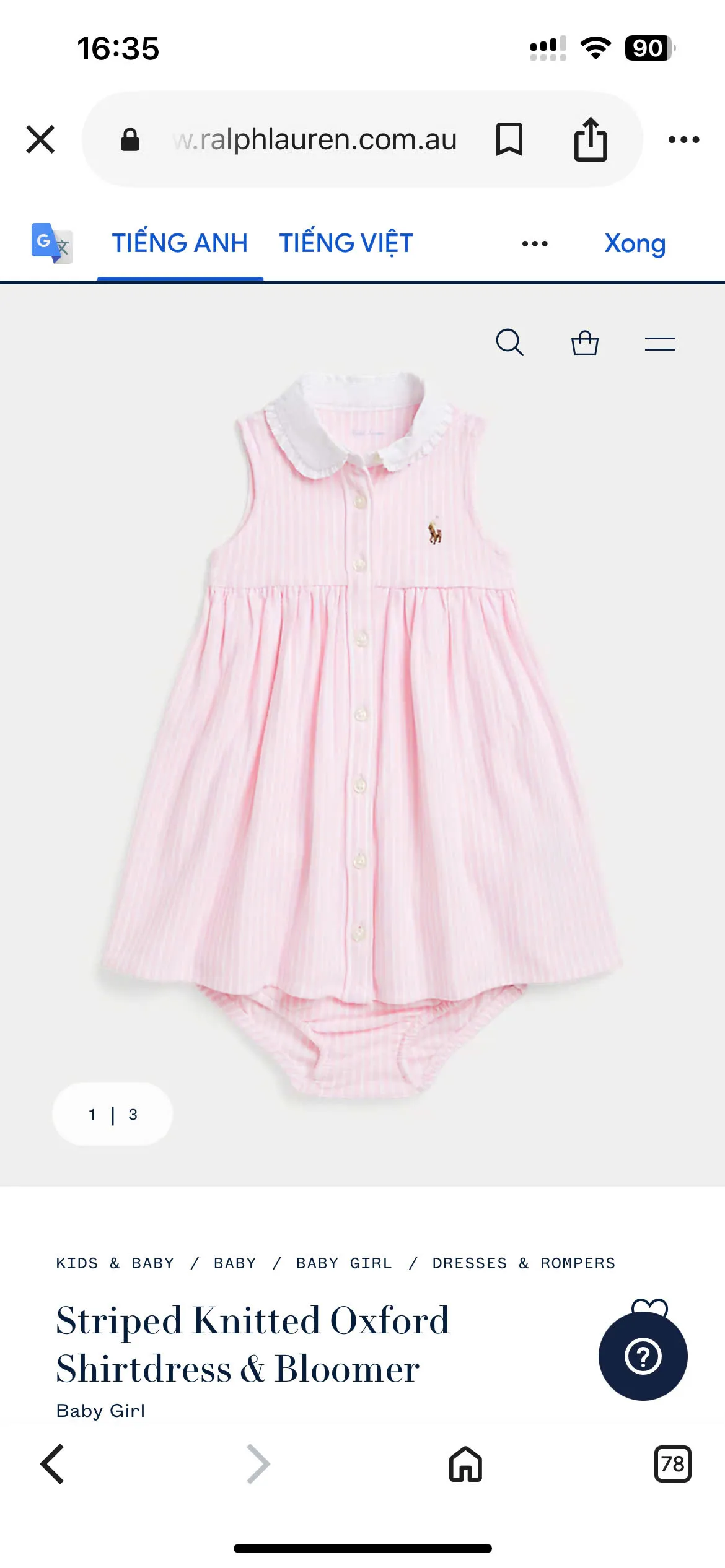Screen dimensions: 725x1568
Task: Switch translation to Tiếng Anh
Action: (180, 243)
